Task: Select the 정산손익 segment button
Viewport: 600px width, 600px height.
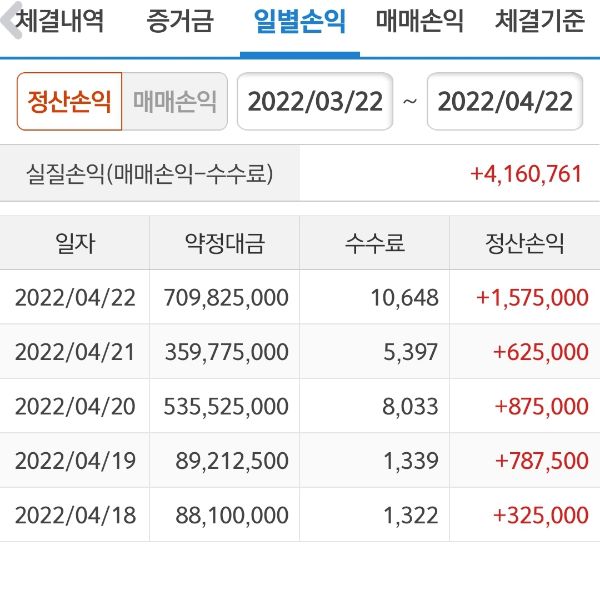Action: click(x=69, y=102)
